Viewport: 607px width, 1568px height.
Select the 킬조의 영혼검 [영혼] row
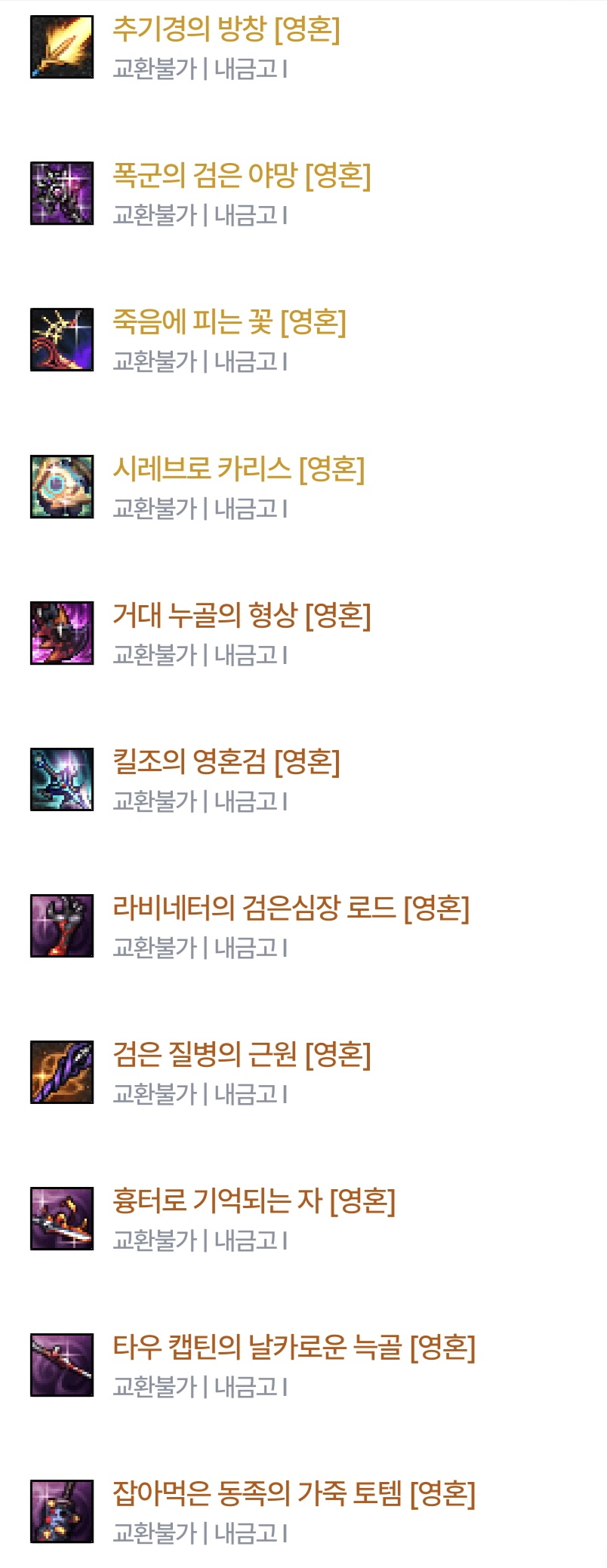pos(226,762)
